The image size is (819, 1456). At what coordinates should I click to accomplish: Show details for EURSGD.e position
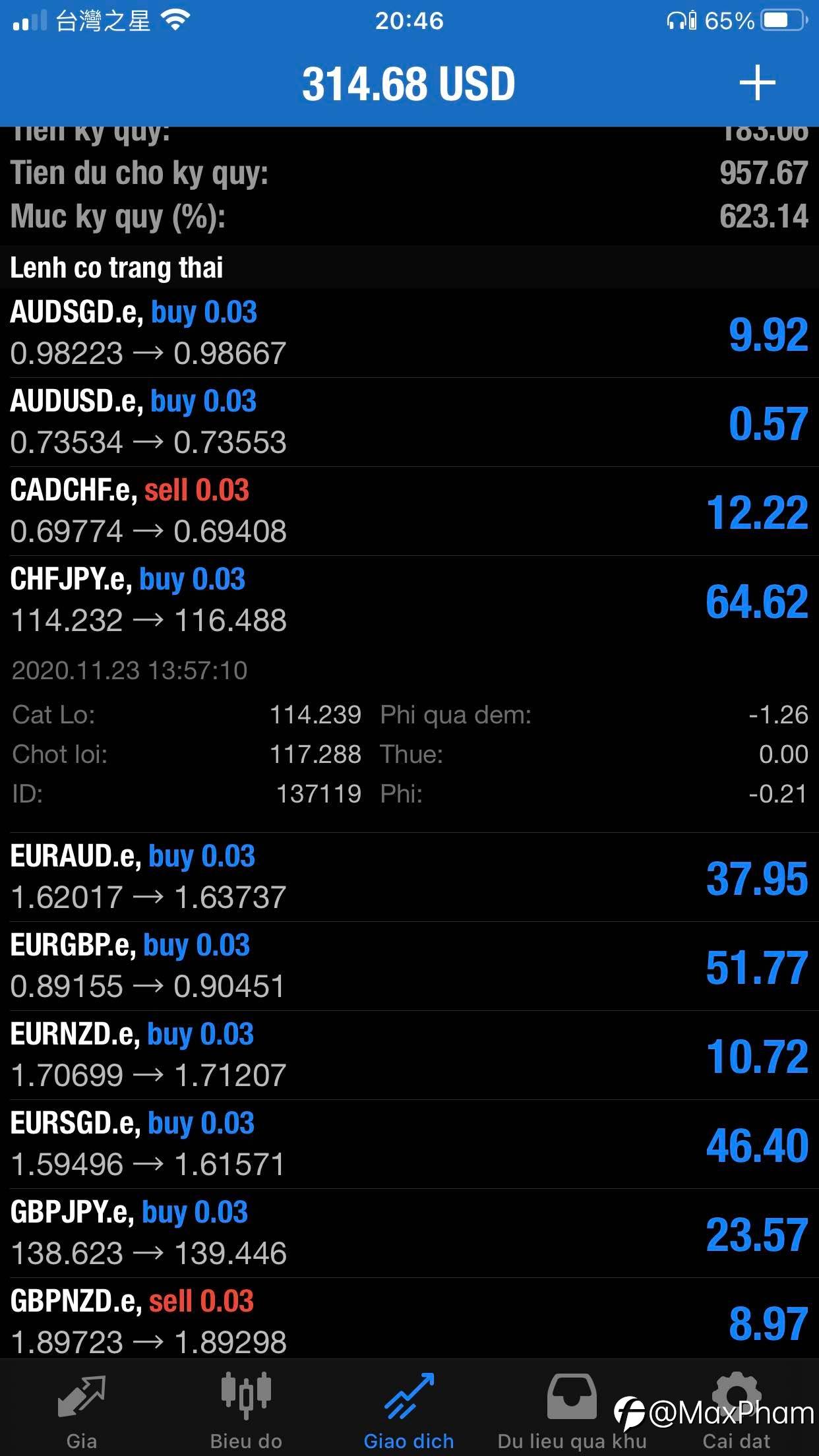[409, 1145]
